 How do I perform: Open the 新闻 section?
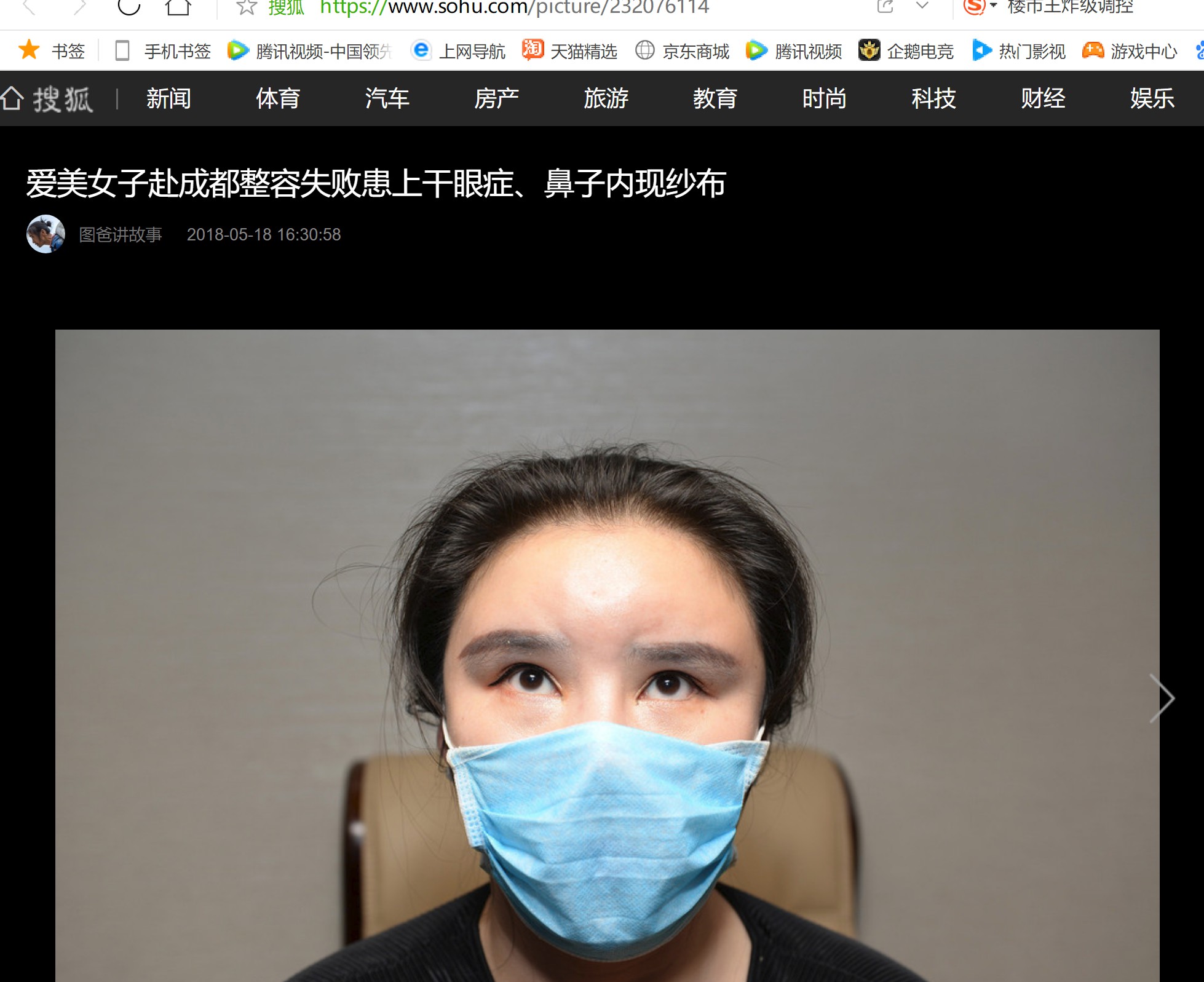click(x=168, y=98)
